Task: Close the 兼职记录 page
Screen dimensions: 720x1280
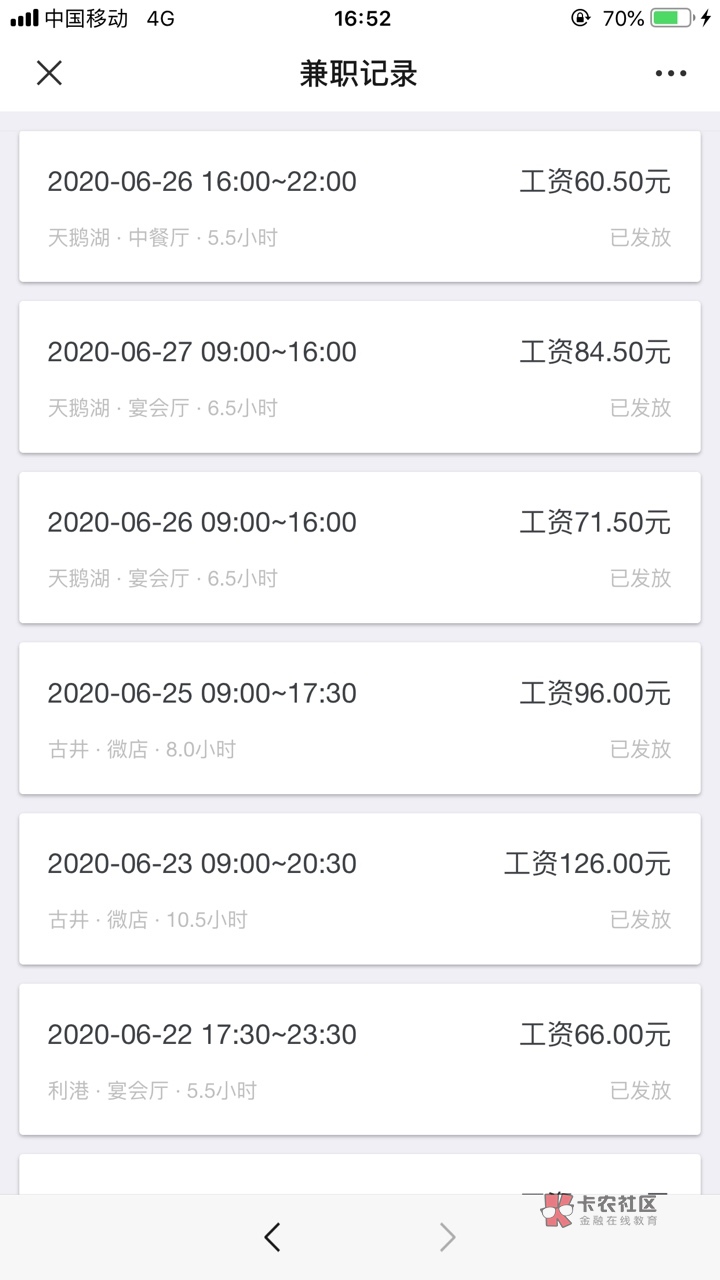Action: [49, 73]
